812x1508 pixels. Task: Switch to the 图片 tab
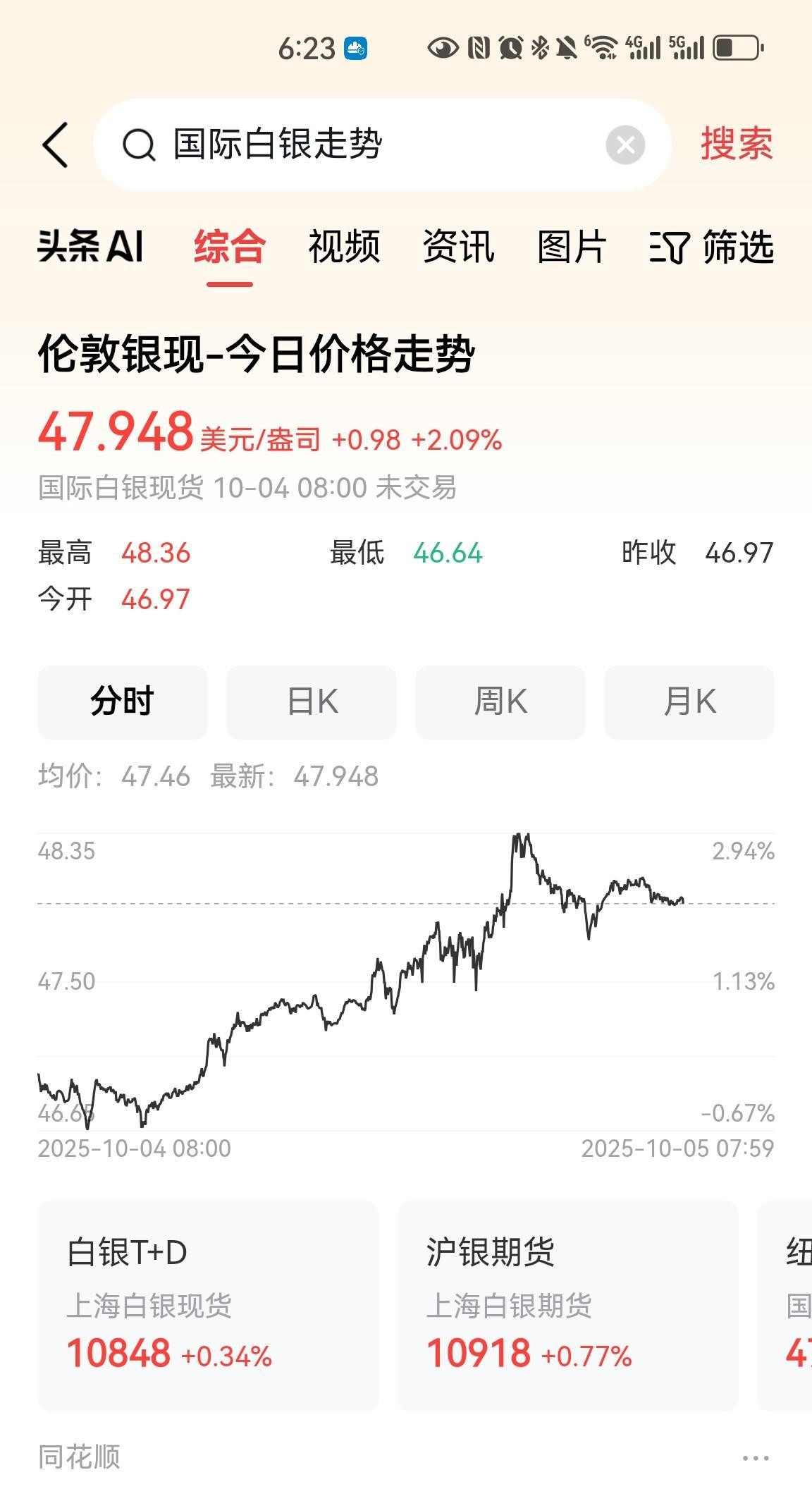[572, 247]
